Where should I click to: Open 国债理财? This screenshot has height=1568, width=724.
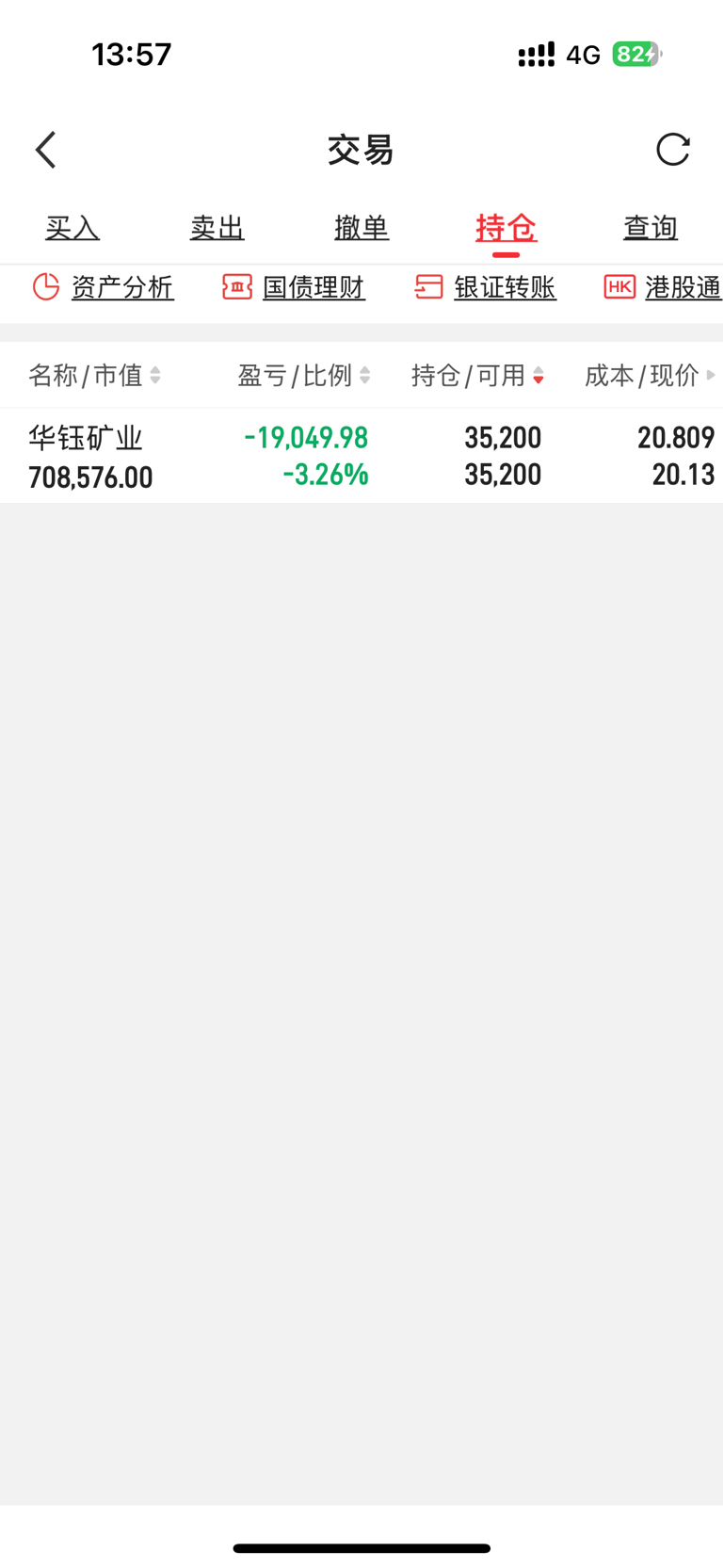point(294,287)
